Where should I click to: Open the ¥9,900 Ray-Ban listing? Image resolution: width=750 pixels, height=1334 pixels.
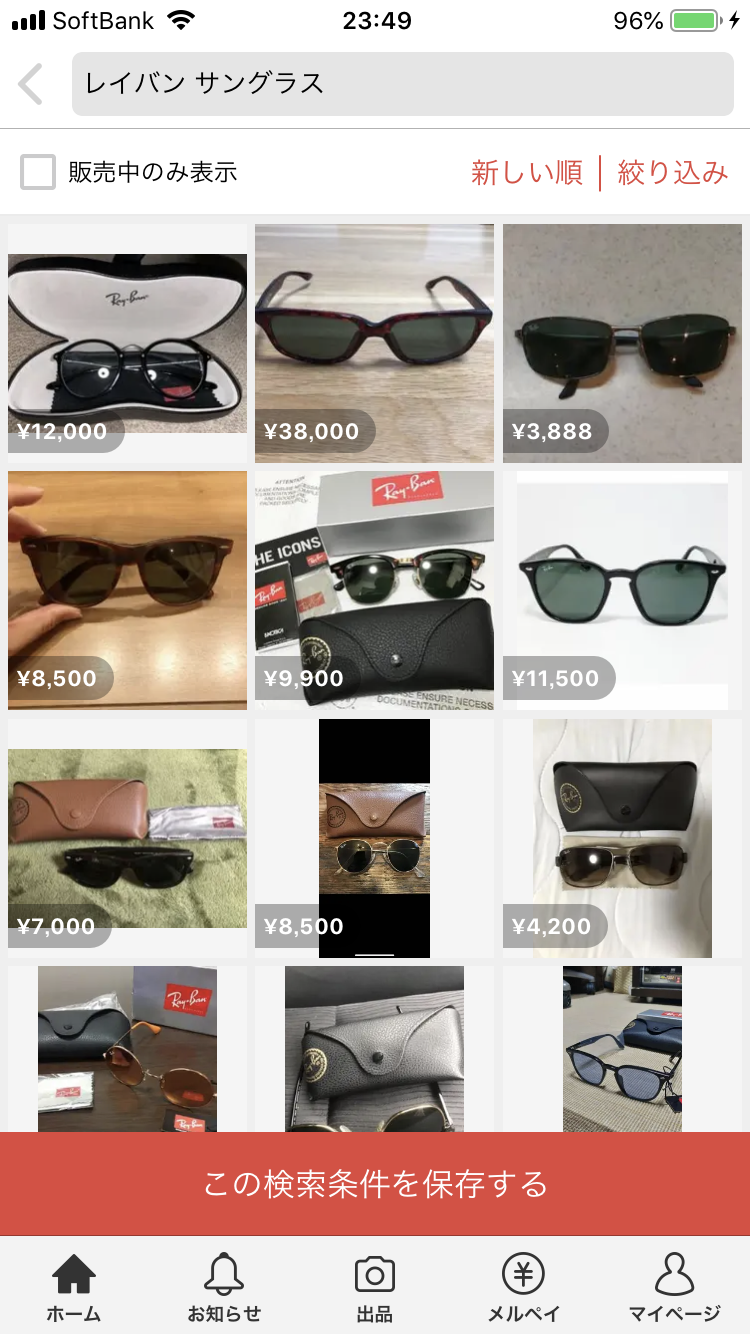point(374,590)
